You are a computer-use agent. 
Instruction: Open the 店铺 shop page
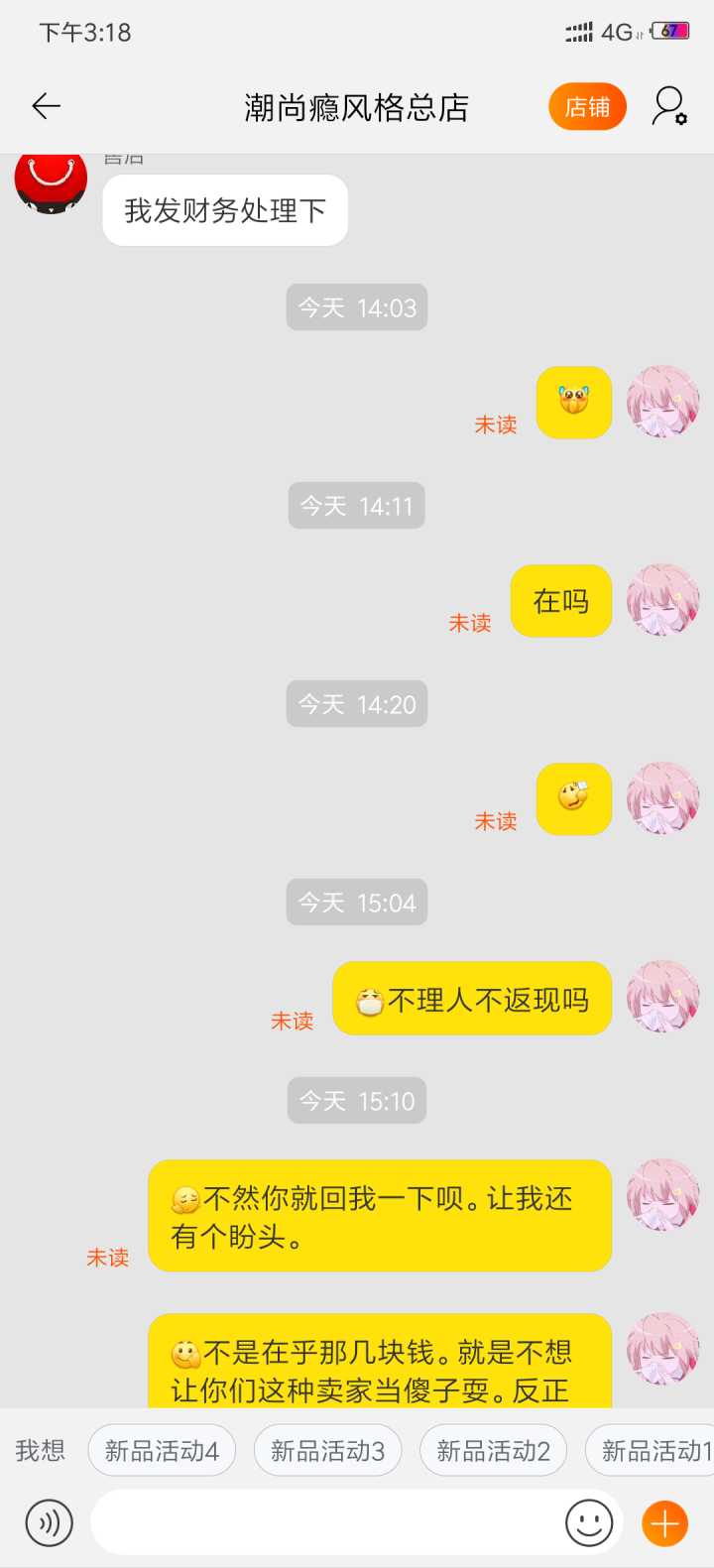click(x=587, y=107)
